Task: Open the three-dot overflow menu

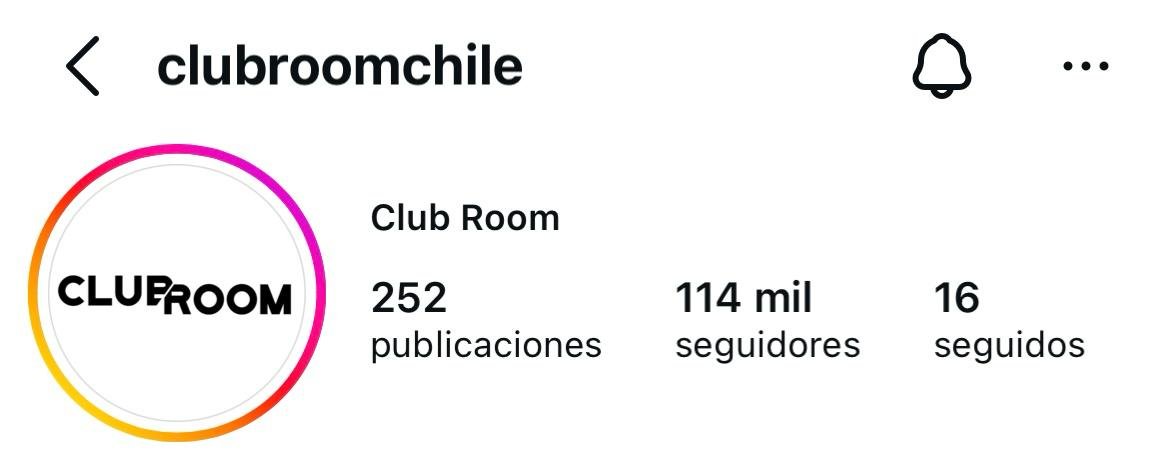Action: [1085, 68]
